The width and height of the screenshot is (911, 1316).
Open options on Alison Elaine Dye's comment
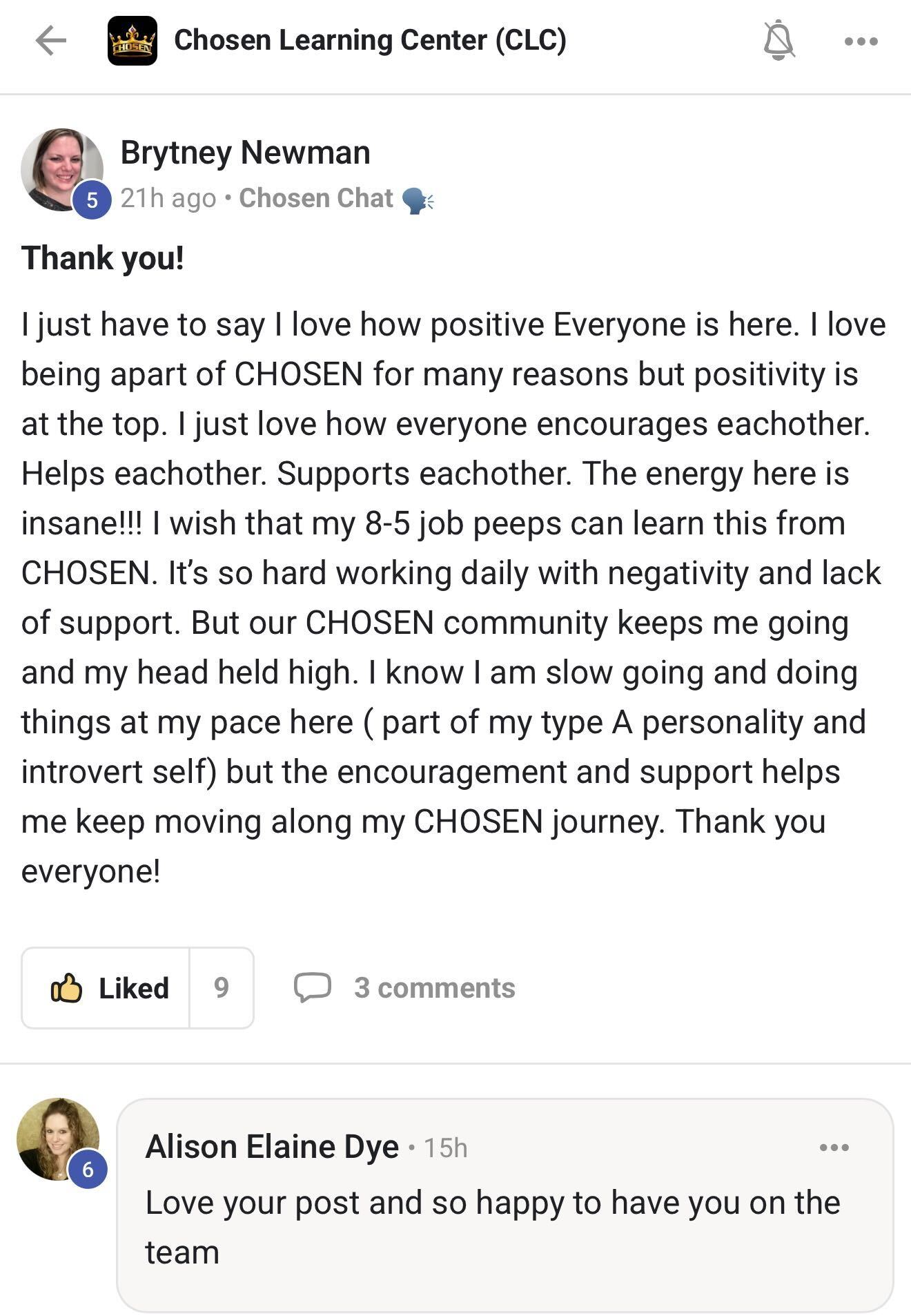pos(834,1148)
